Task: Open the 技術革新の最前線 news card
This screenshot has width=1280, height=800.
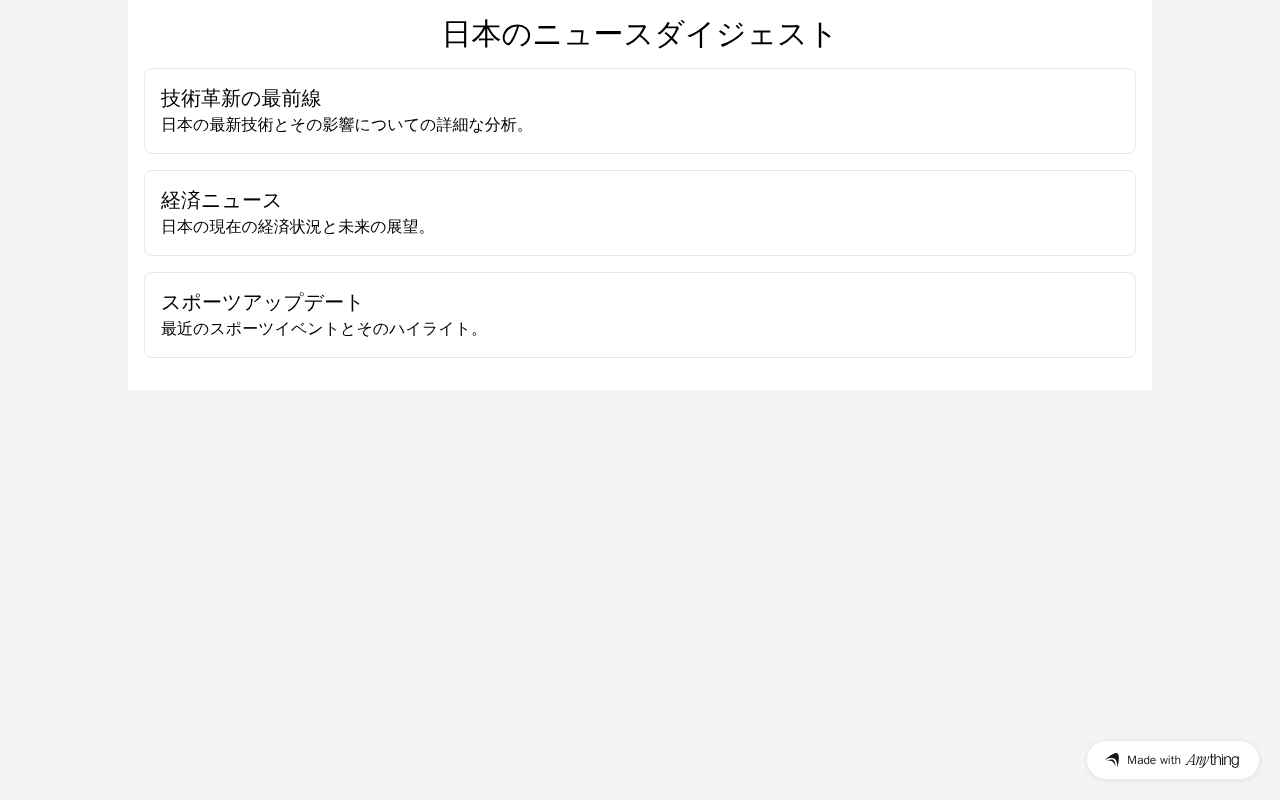Action: click(640, 111)
